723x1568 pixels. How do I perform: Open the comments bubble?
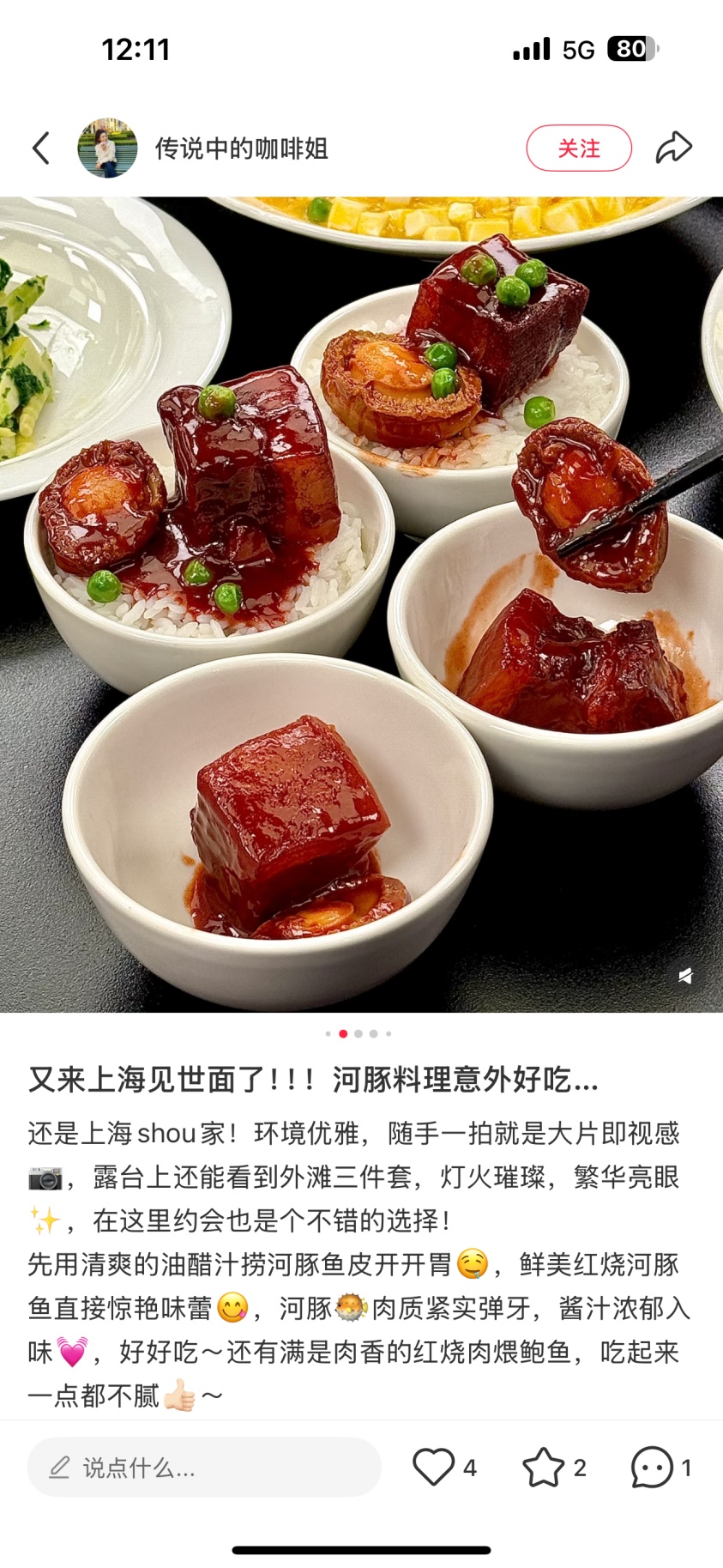(652, 1467)
